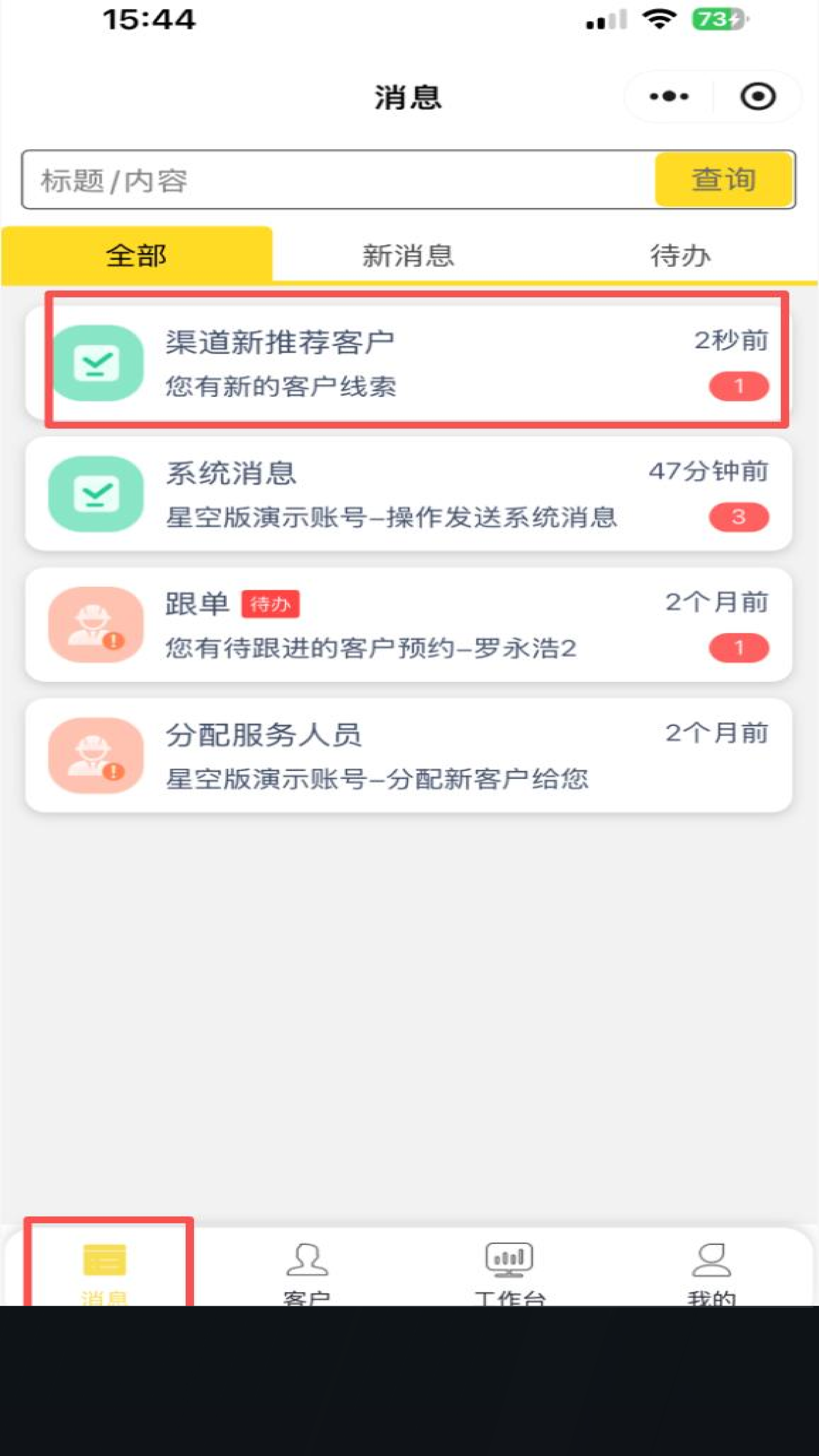Screen dimensions: 819x1456
Task: Tap the red unread badge showing 3
Action: pyautogui.click(x=739, y=516)
